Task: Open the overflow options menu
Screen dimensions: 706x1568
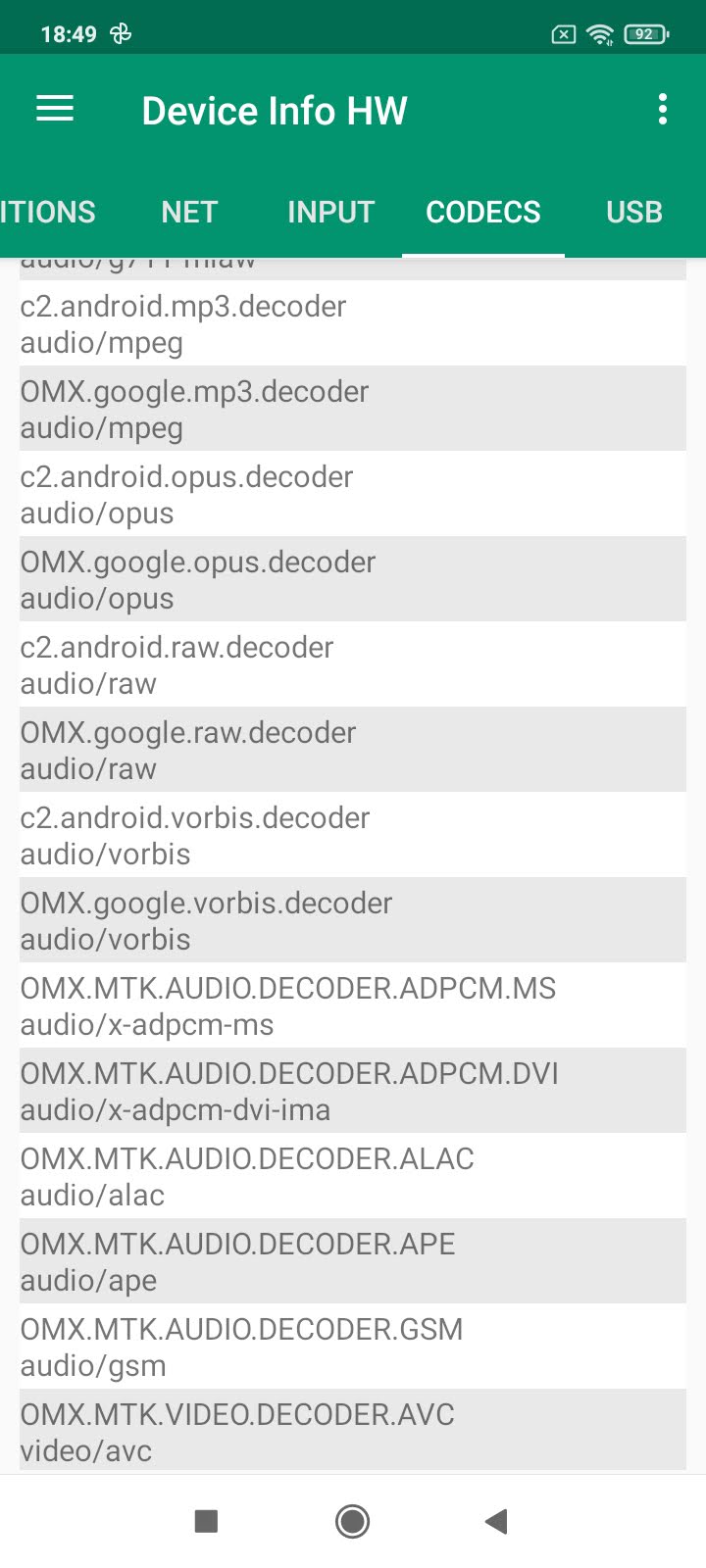Action: tap(663, 109)
